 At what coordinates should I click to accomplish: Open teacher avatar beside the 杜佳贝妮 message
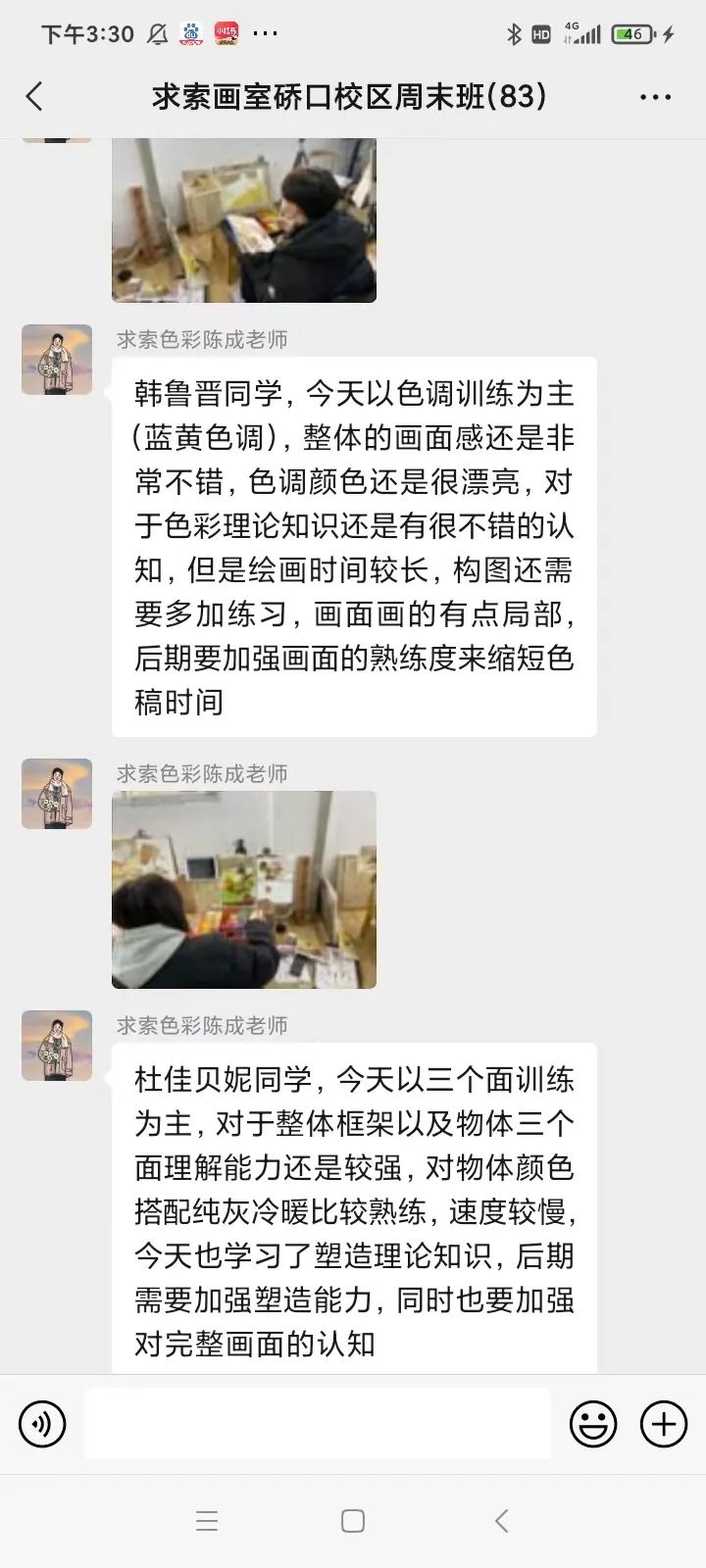coord(57,1046)
